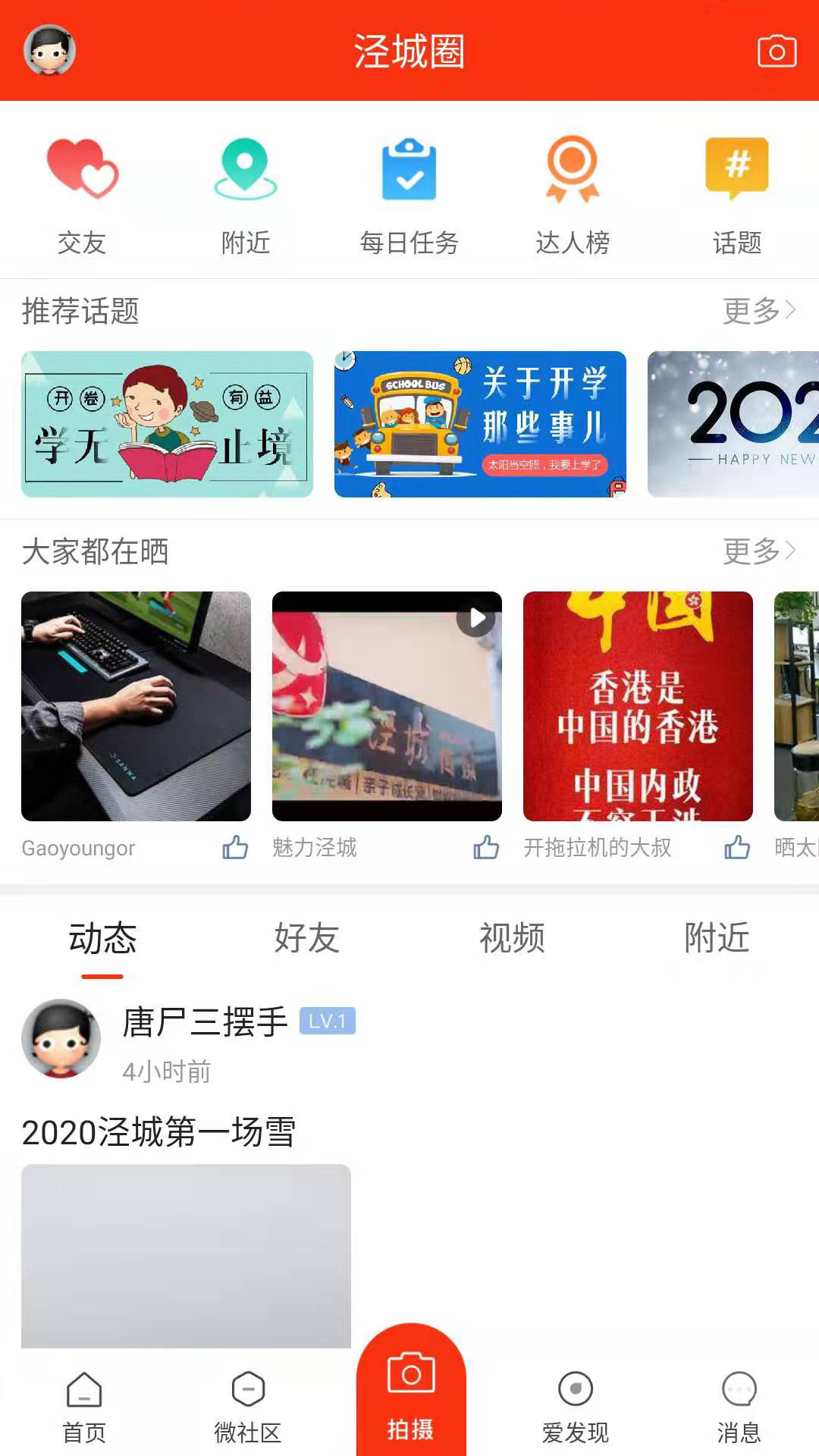Open 唐尸三摆手's profile picture
This screenshot has width=819, height=1456.
click(61, 1038)
